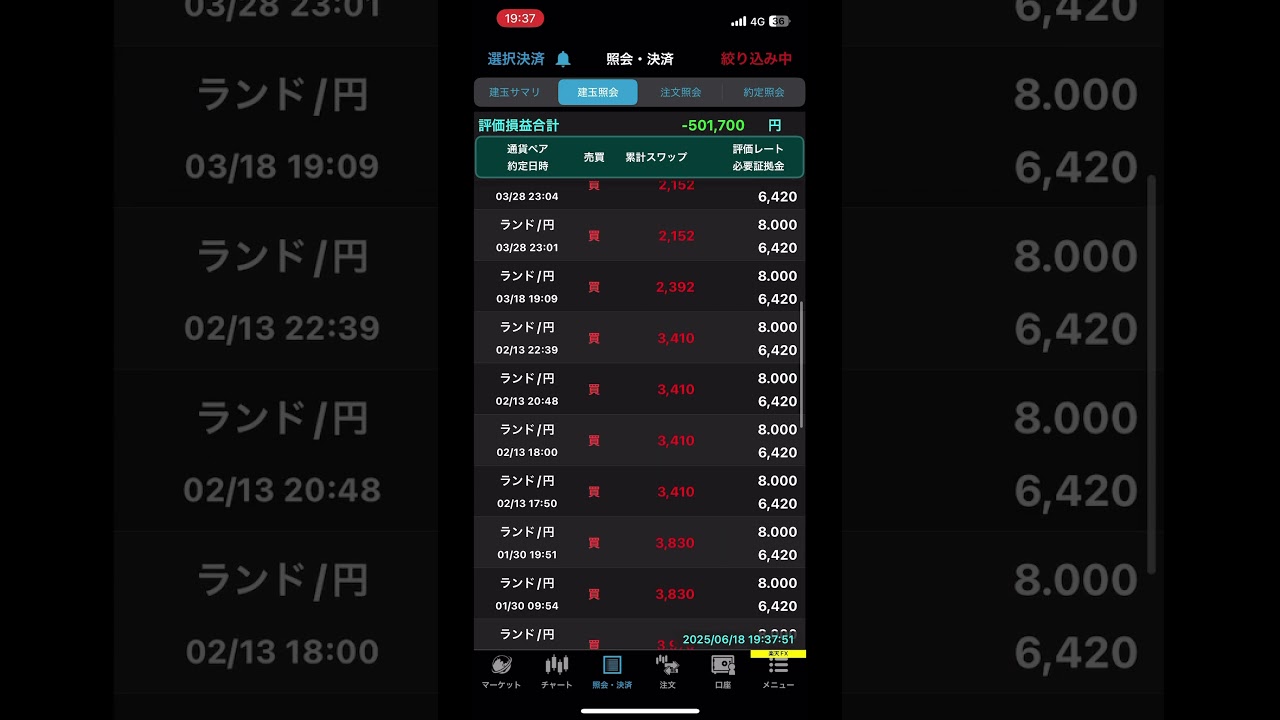Switch to 口座 in bottom navigation
This screenshot has height=720, width=1280.
coord(723,672)
